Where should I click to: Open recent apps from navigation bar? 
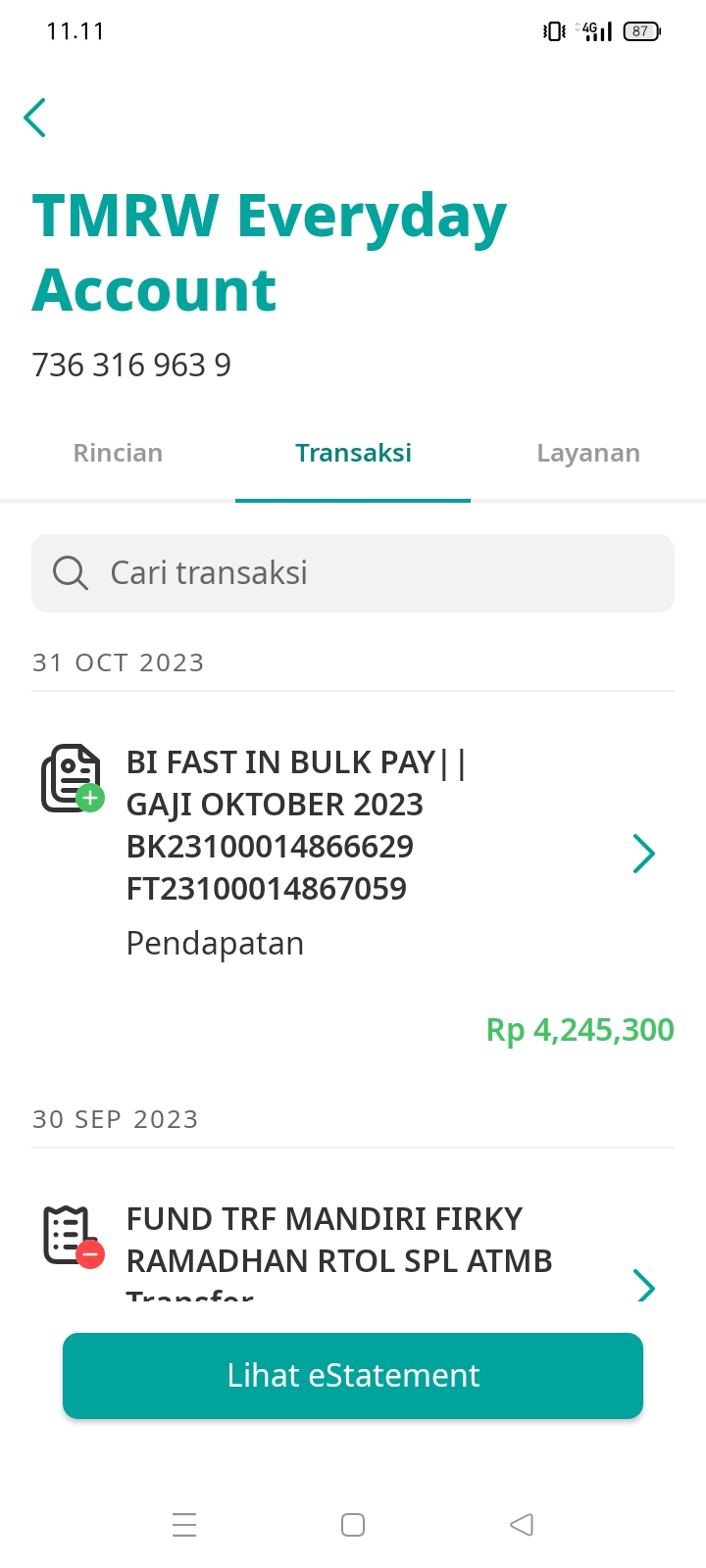[184, 1525]
